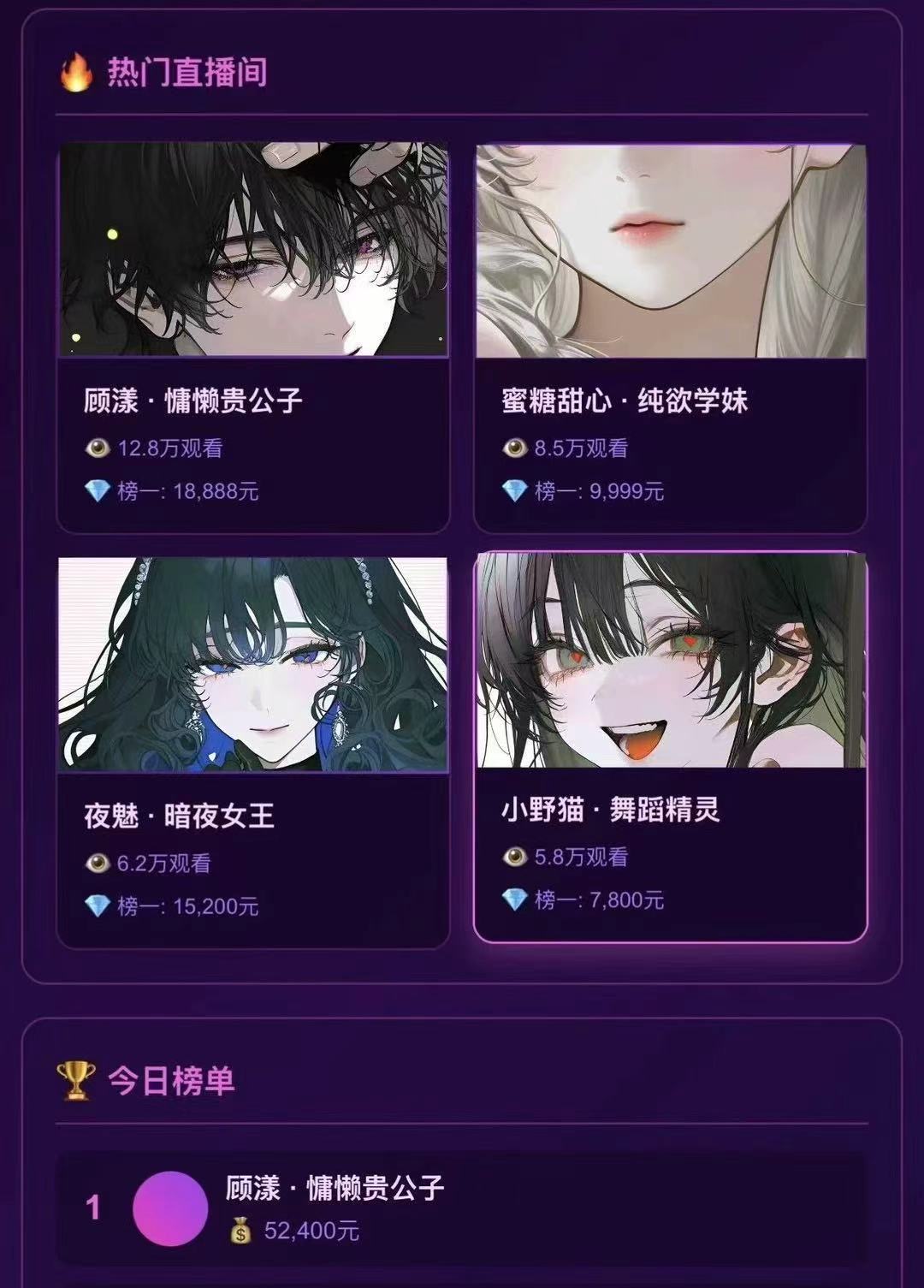
Task: Click the 夜魅 cover thumbnail image
Action: point(254,663)
